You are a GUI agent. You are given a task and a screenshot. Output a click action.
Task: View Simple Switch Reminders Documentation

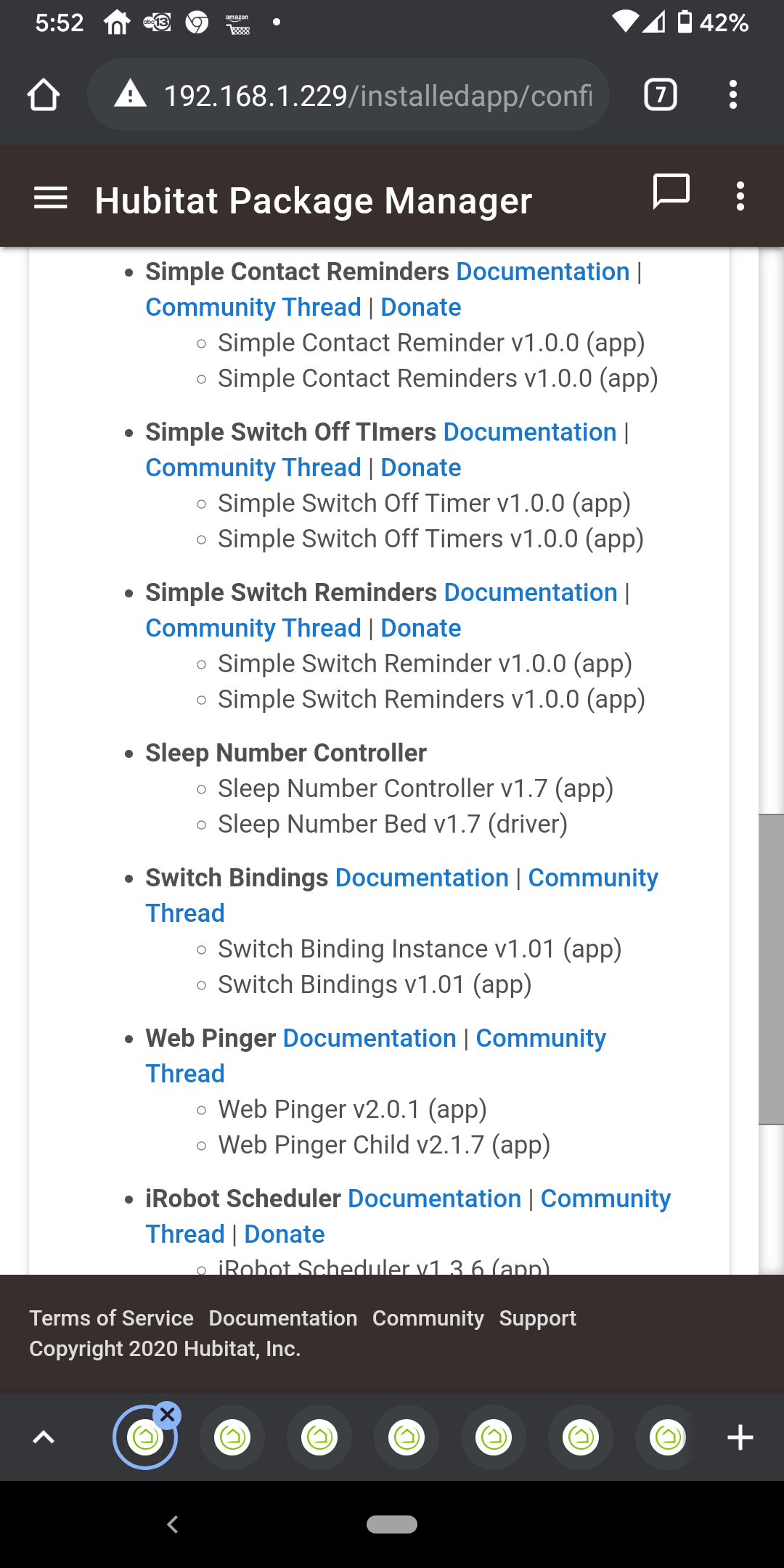pos(531,592)
